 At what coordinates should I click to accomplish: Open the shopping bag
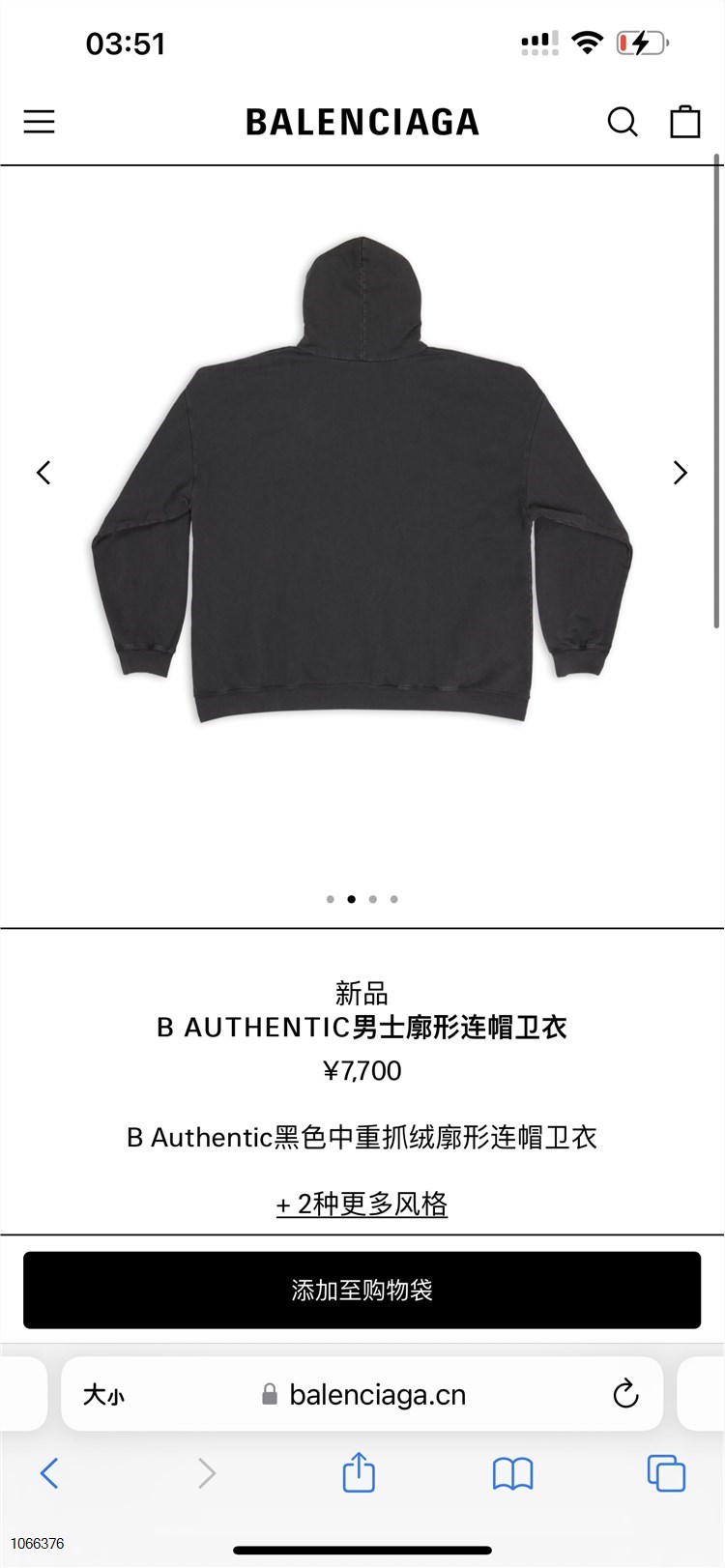click(685, 122)
